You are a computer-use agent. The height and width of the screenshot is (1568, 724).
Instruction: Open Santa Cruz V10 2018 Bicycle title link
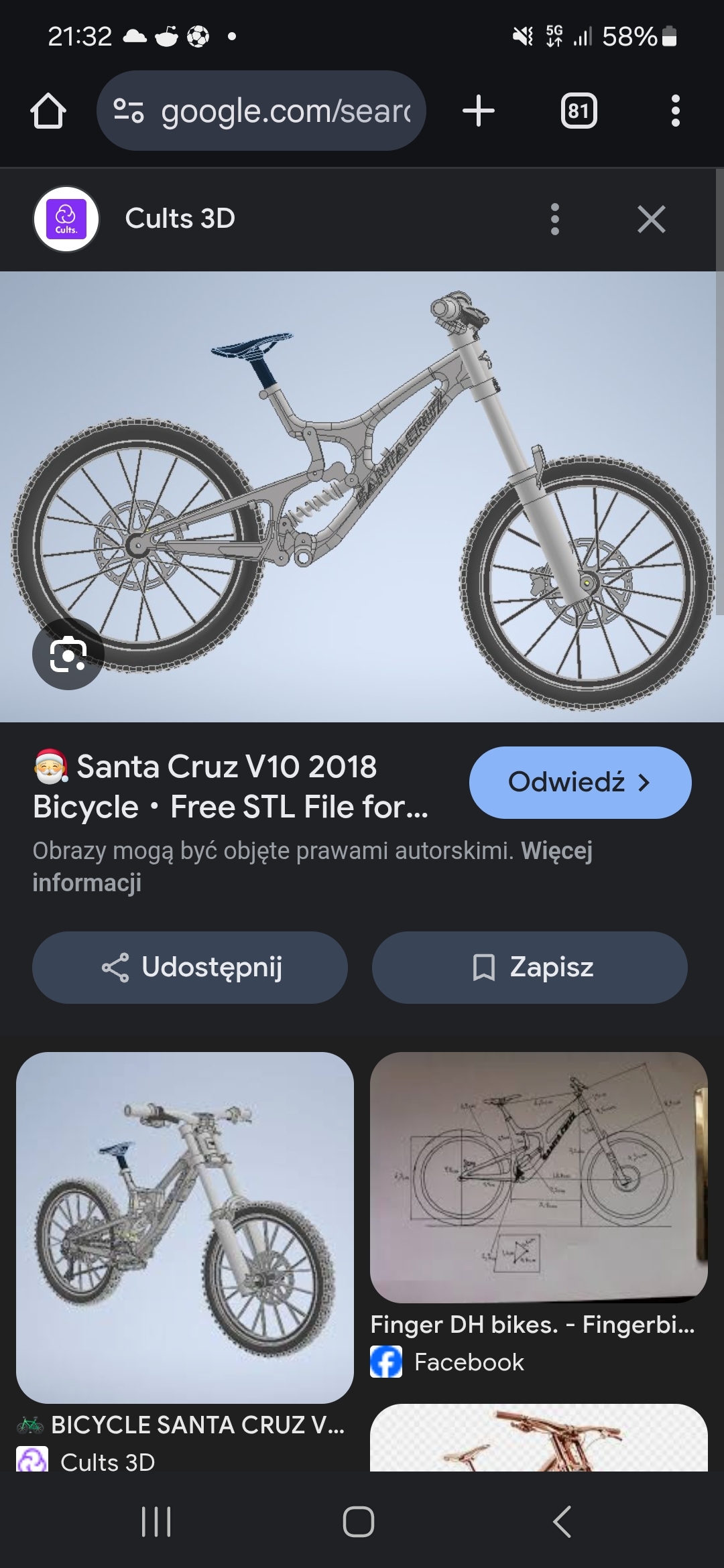[228, 787]
